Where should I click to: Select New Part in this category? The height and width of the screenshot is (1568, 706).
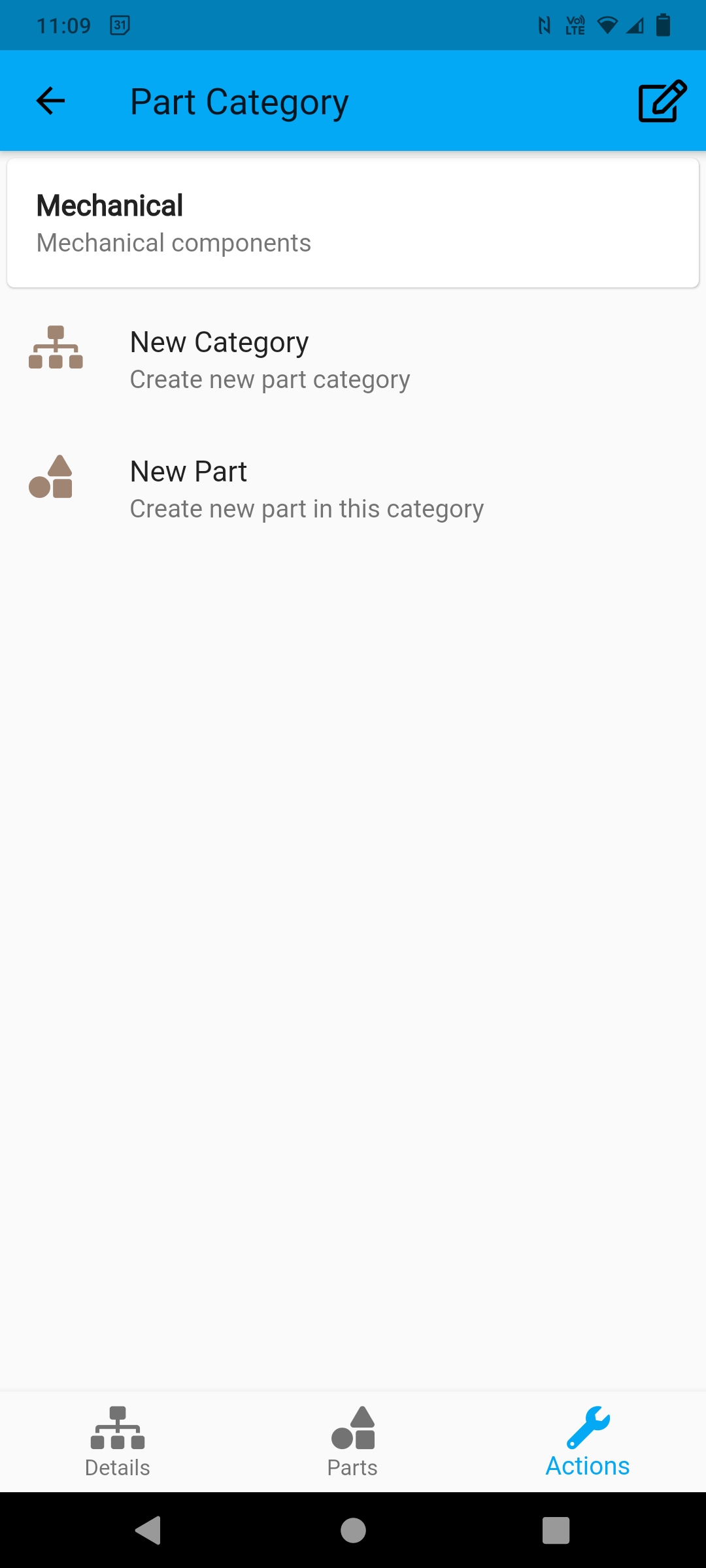(x=353, y=489)
